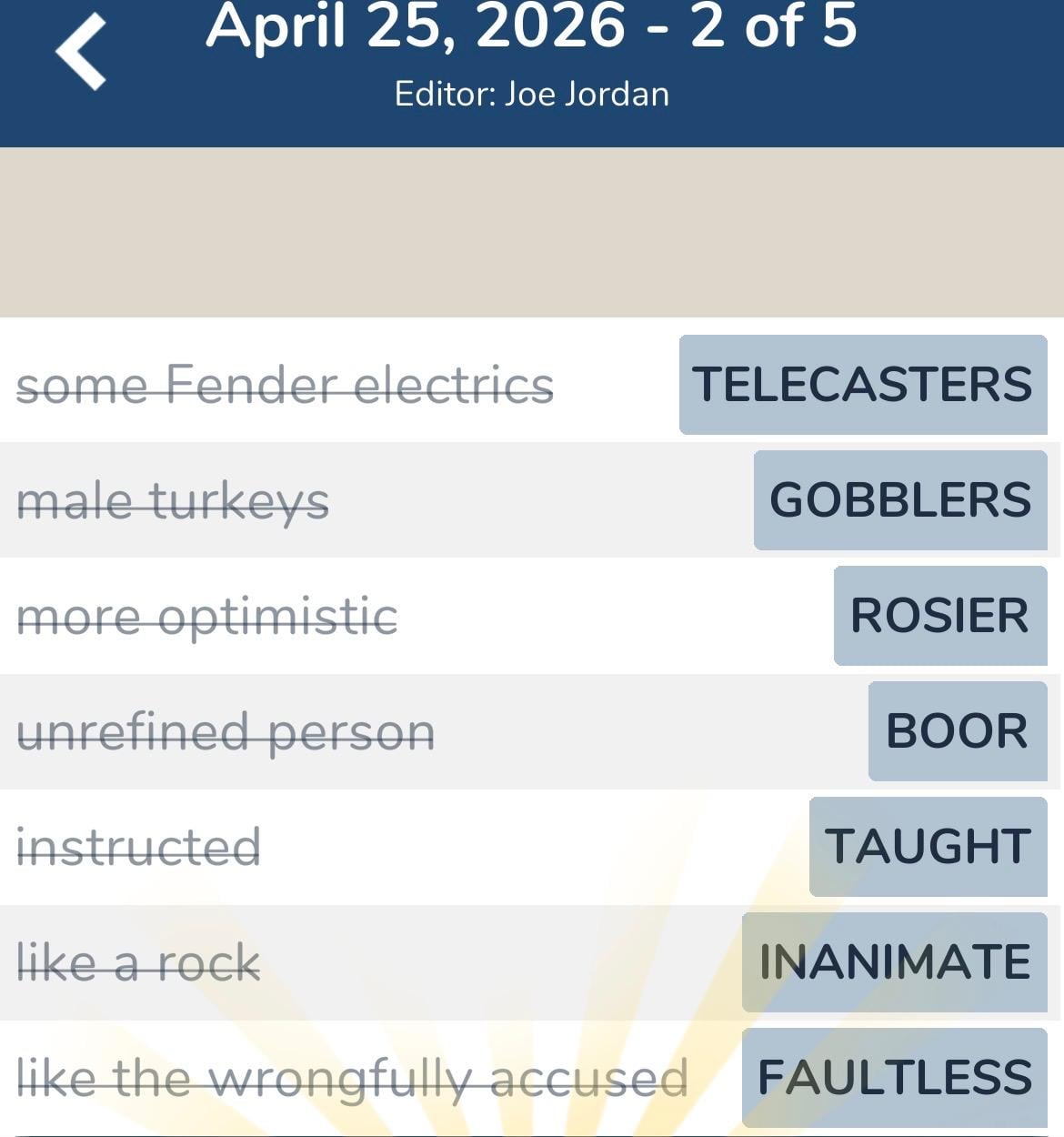The width and height of the screenshot is (1064, 1137).
Task: Select the INANIMATE answer tile
Action: [894, 961]
